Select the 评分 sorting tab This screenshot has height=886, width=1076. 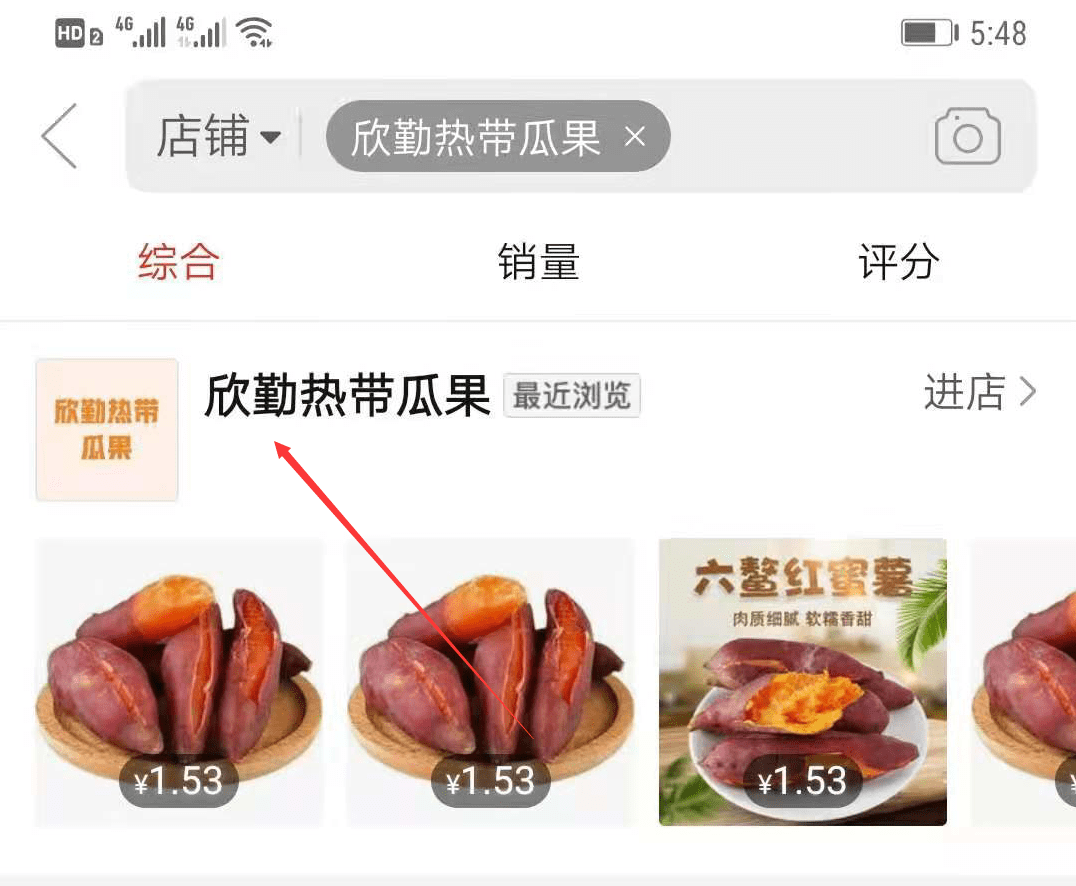click(x=899, y=263)
